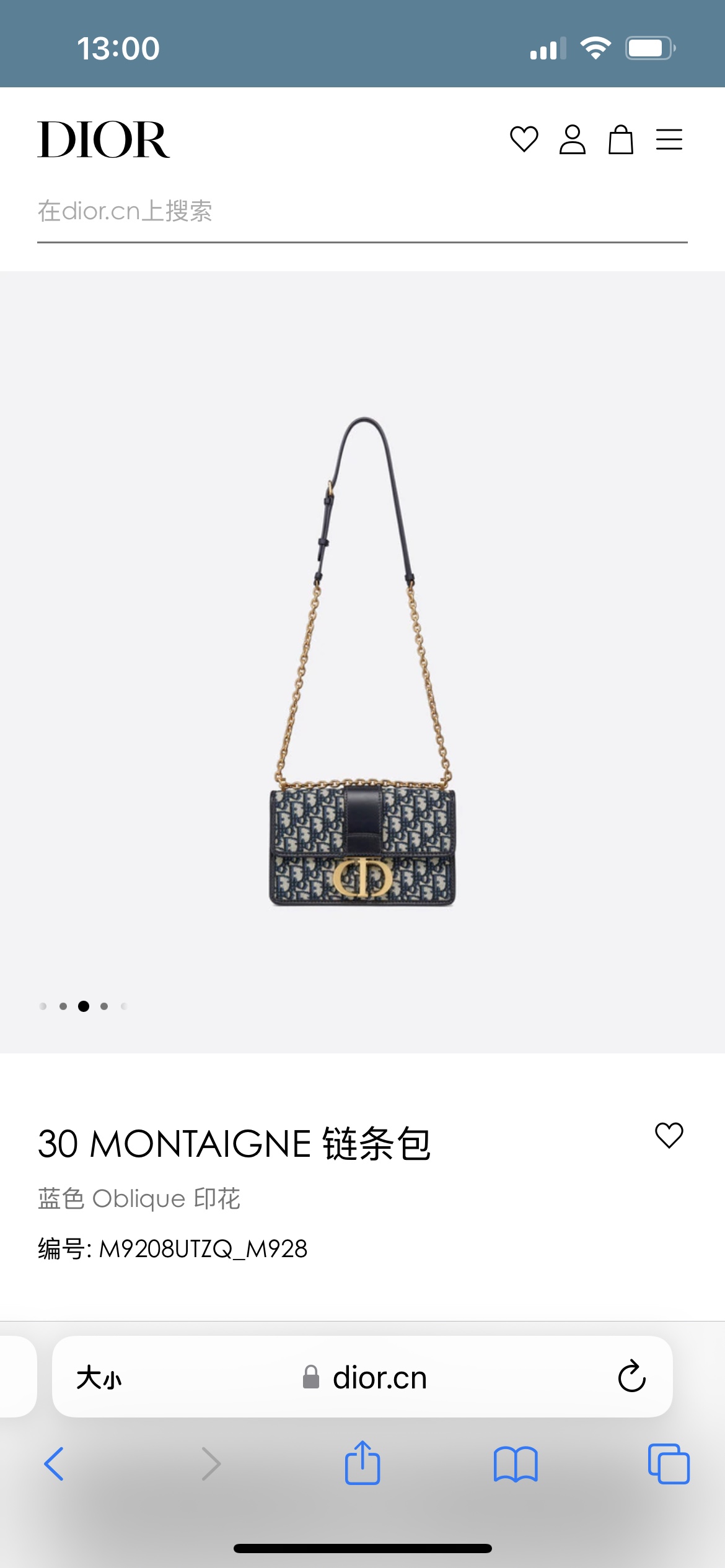Open the hamburger menu

pos(669,139)
